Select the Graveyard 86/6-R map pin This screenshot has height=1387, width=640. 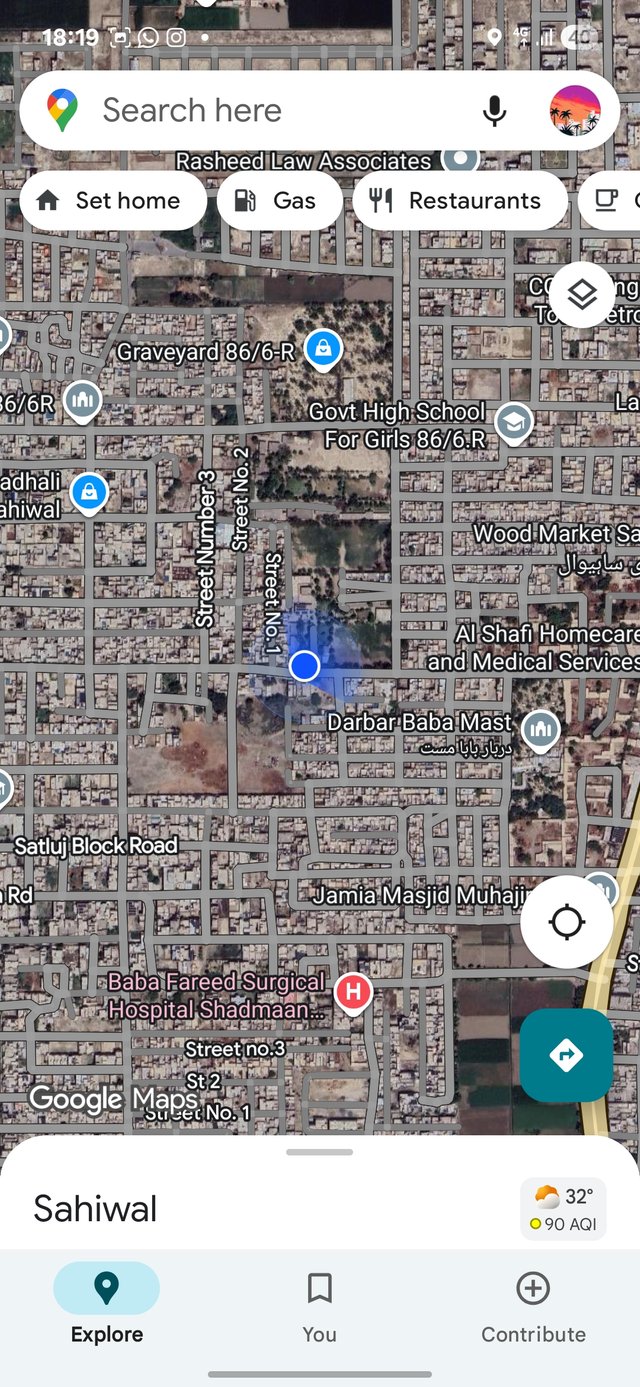tap(323, 349)
